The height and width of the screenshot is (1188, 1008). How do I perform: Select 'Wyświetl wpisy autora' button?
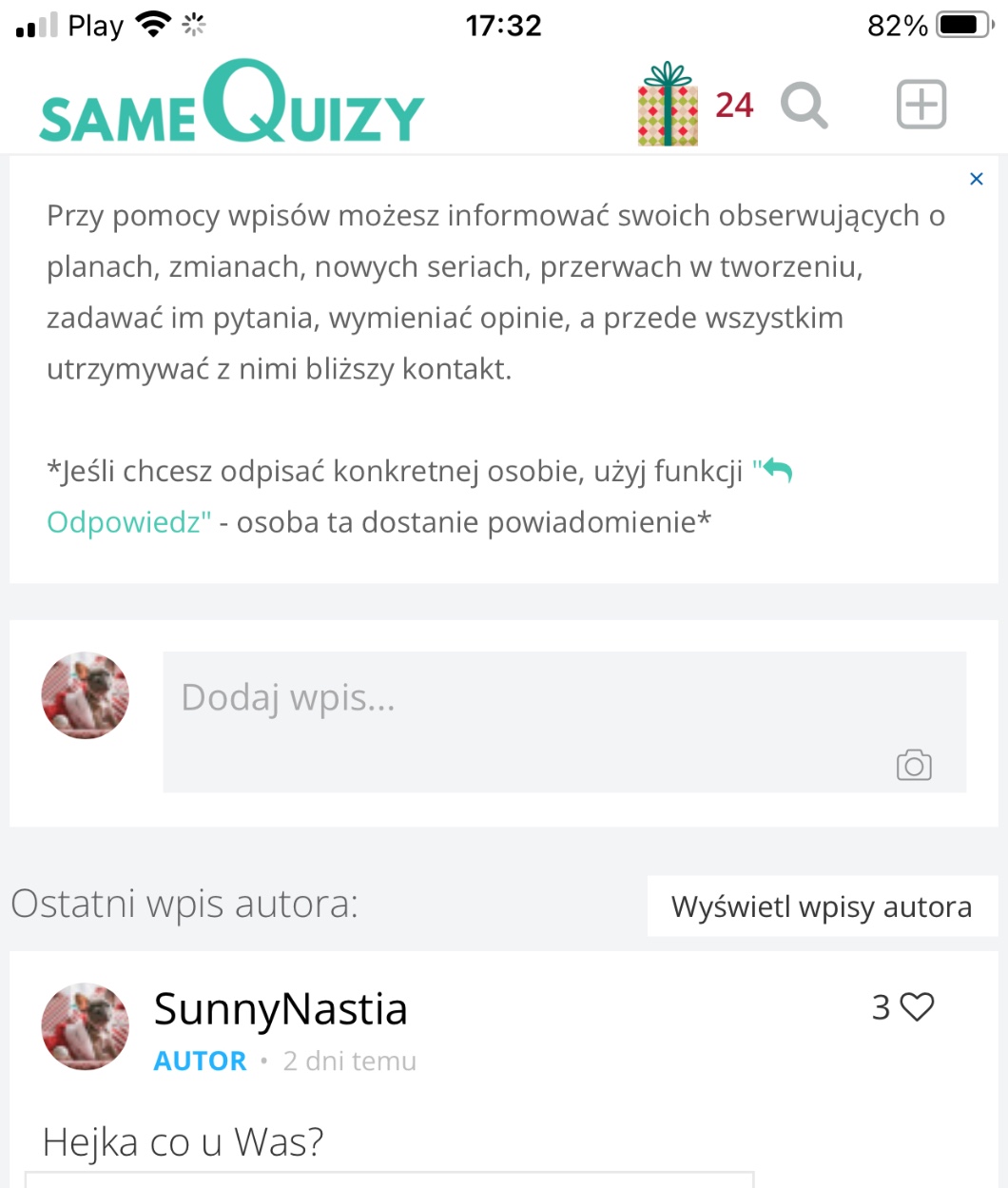point(822,906)
